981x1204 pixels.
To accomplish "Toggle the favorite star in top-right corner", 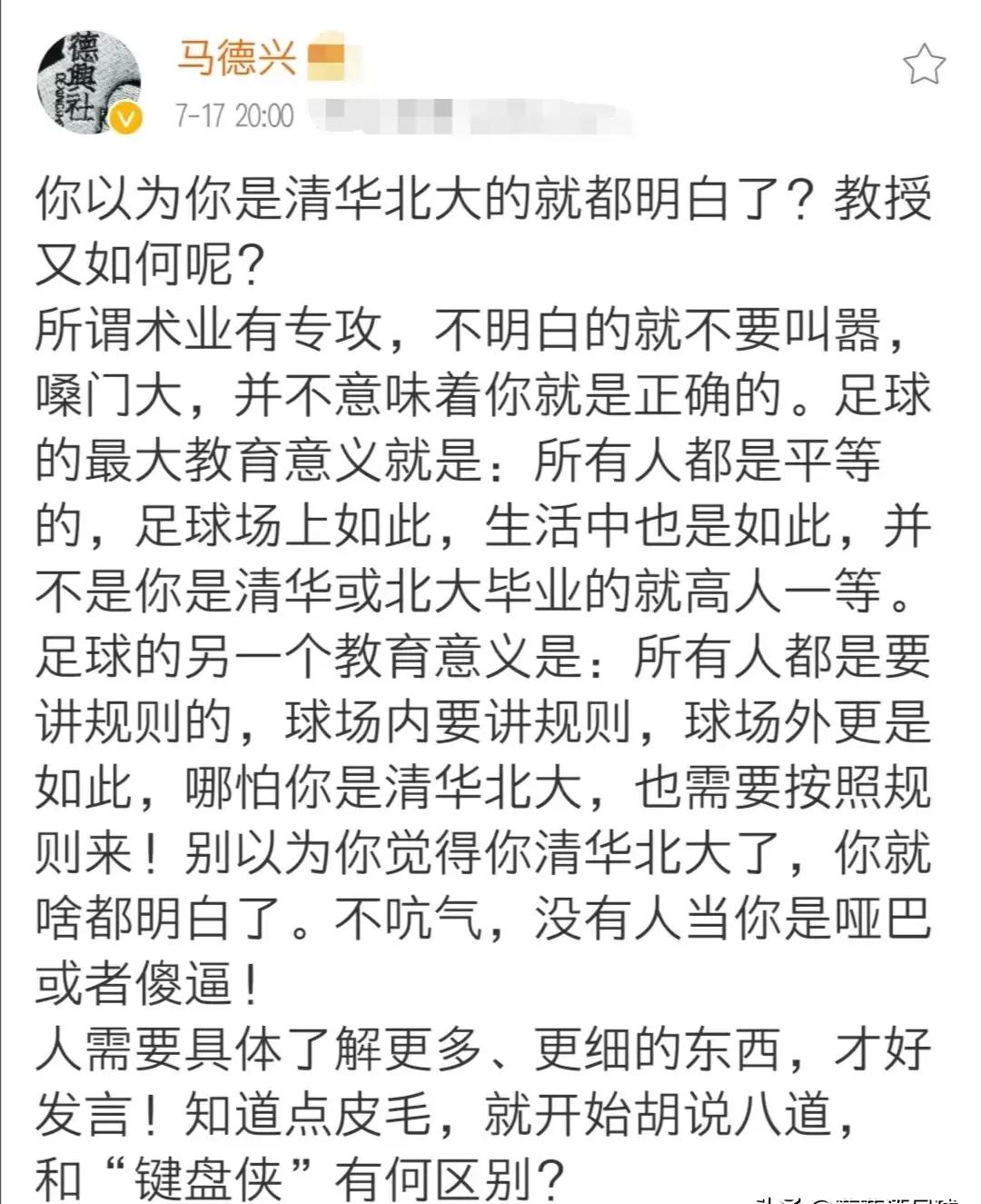I will tap(925, 62).
